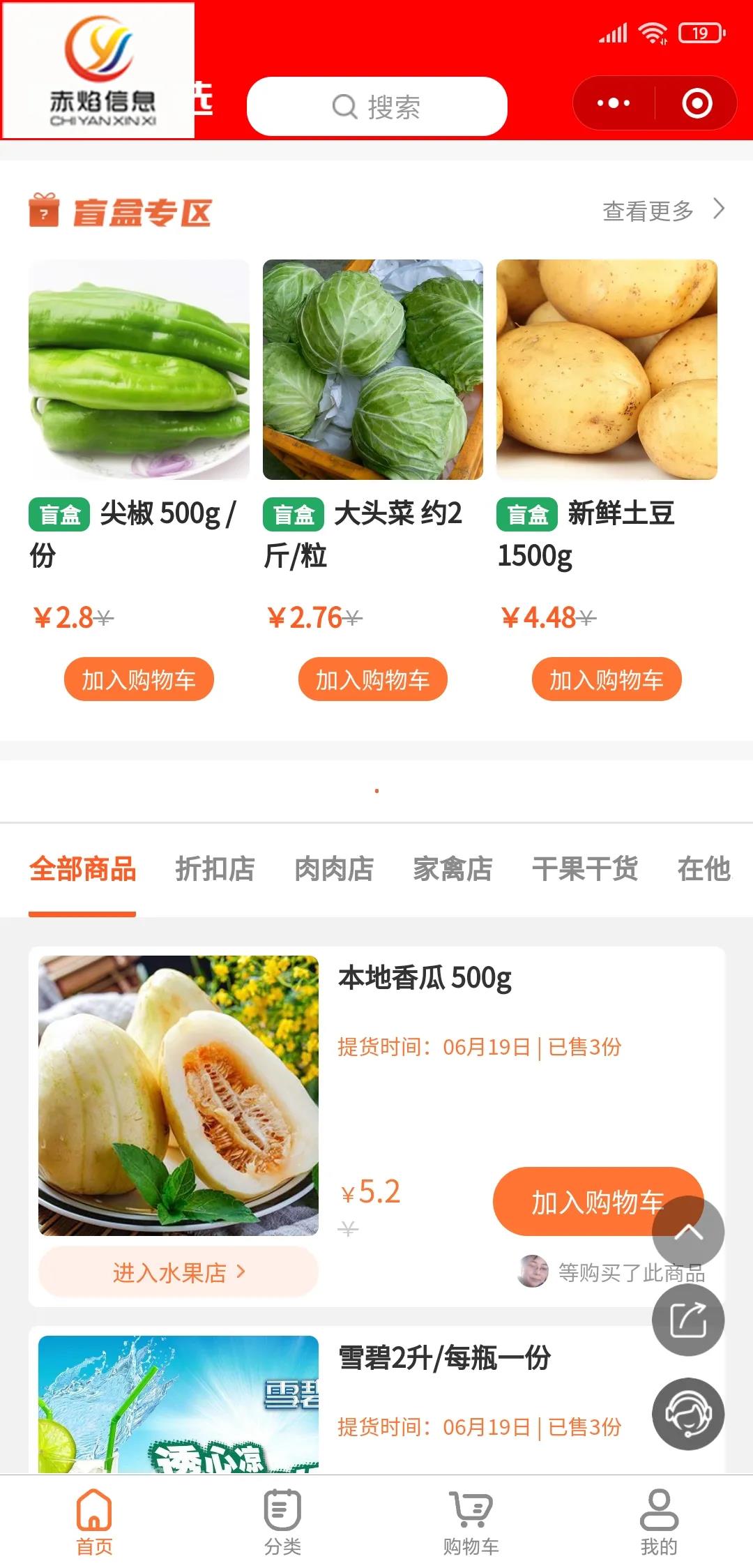This screenshot has height=1568, width=753.
Task: Go to the 分类 tab
Action: pyautogui.click(x=282, y=1522)
